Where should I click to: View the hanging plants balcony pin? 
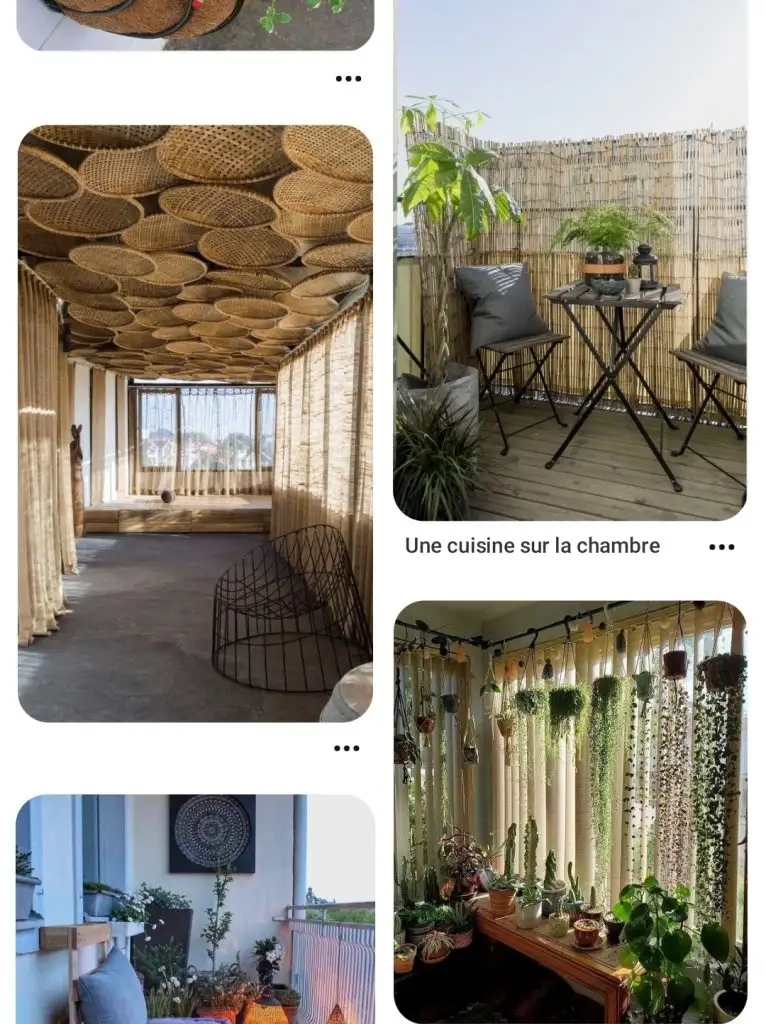570,810
